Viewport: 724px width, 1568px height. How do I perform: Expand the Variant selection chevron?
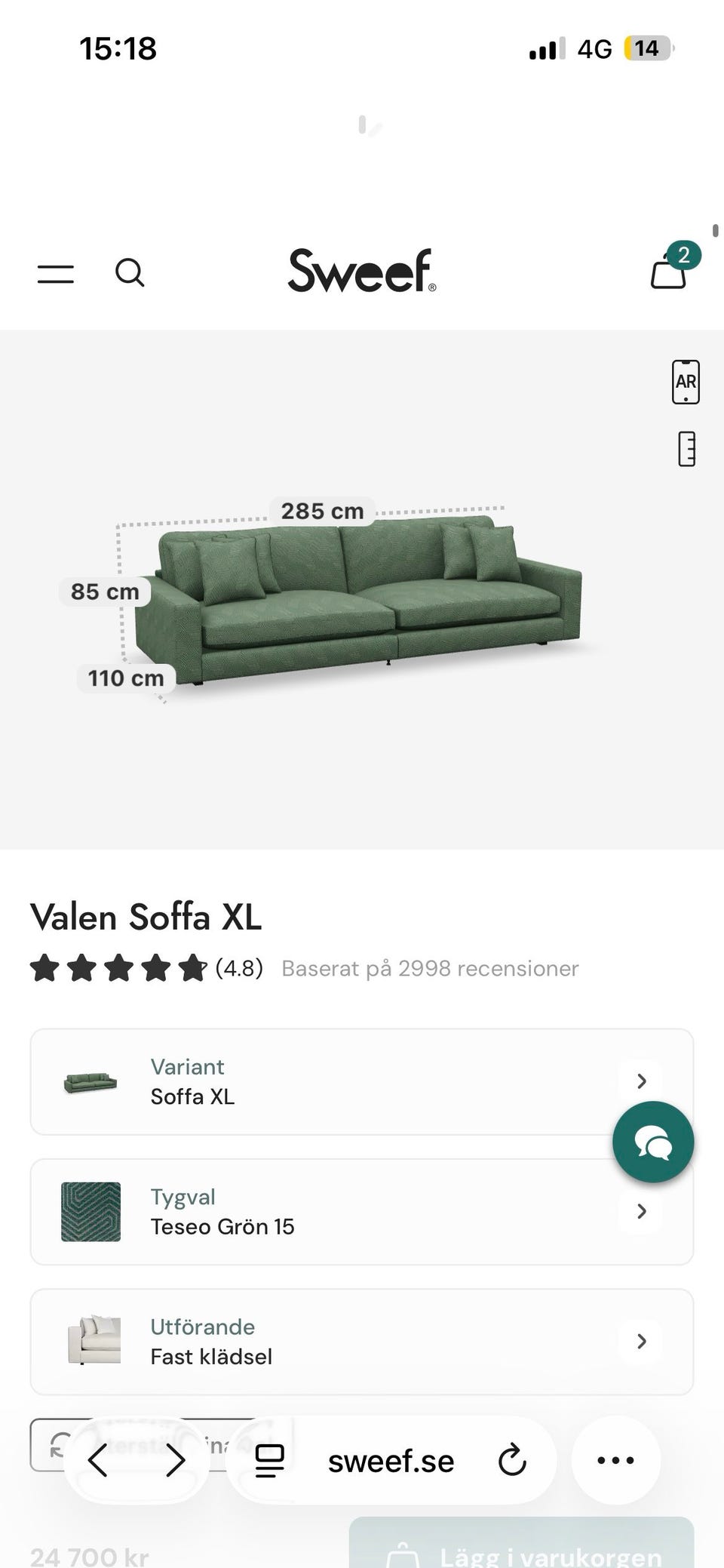click(x=640, y=1081)
